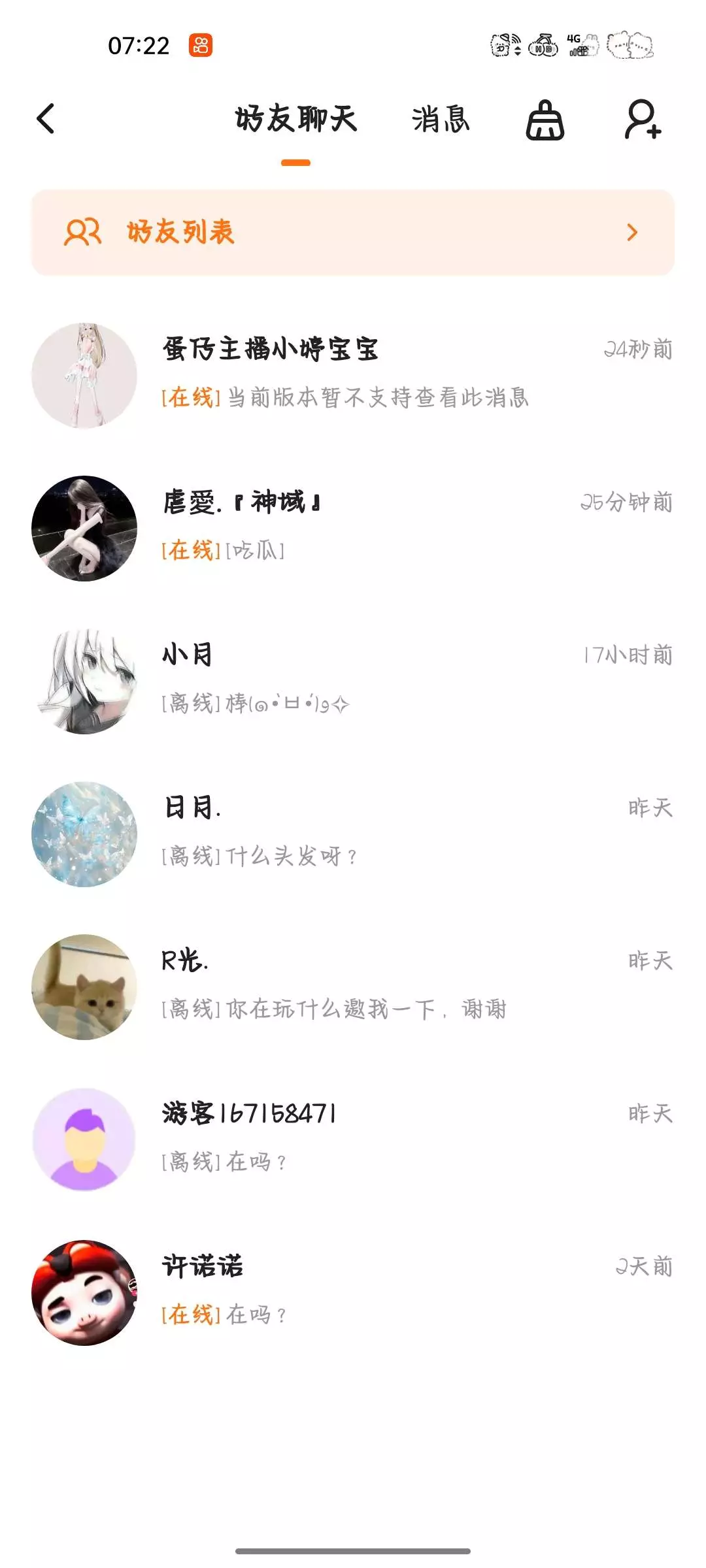706x1568 pixels.
Task: Open the chat with 许诺诺
Action: [353, 1292]
